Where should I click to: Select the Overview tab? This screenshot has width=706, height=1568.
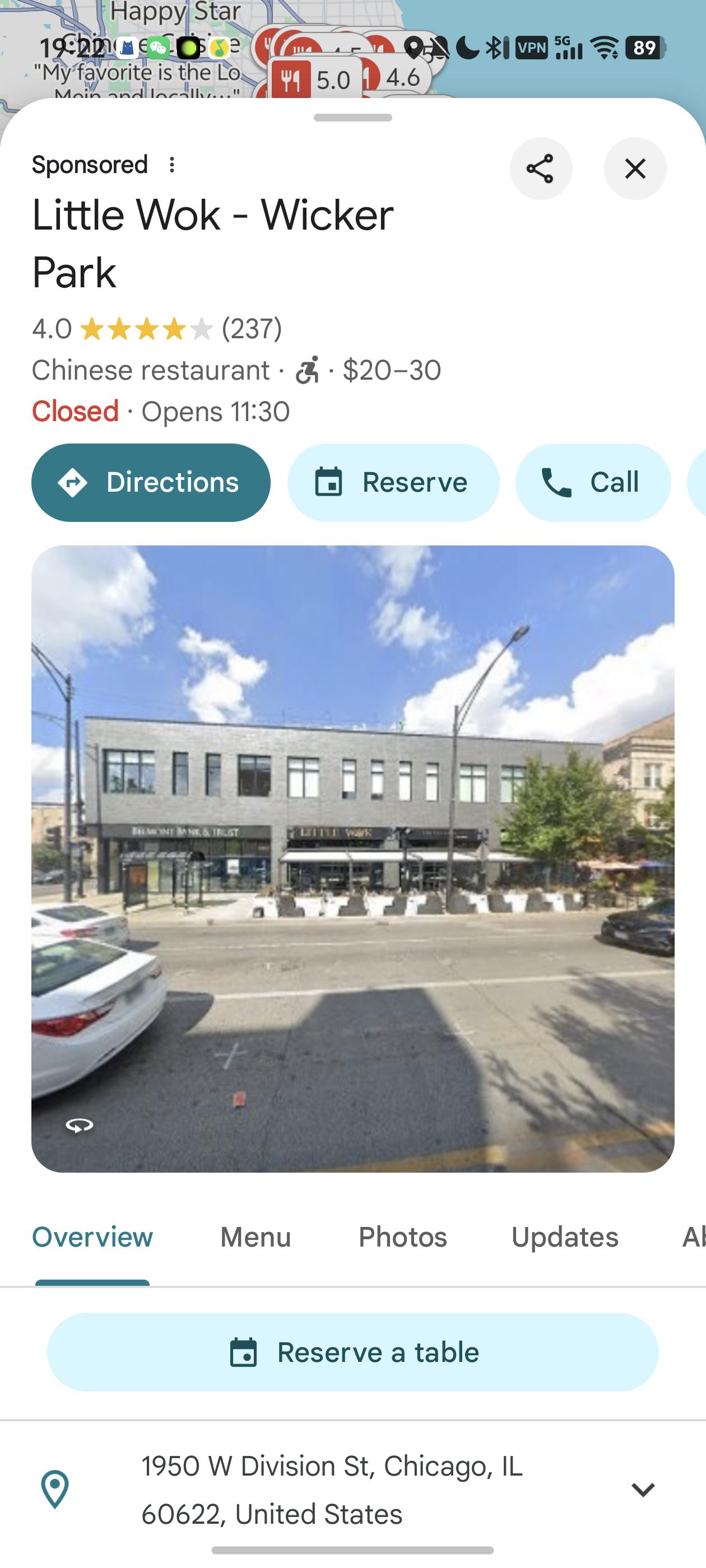click(x=92, y=1237)
